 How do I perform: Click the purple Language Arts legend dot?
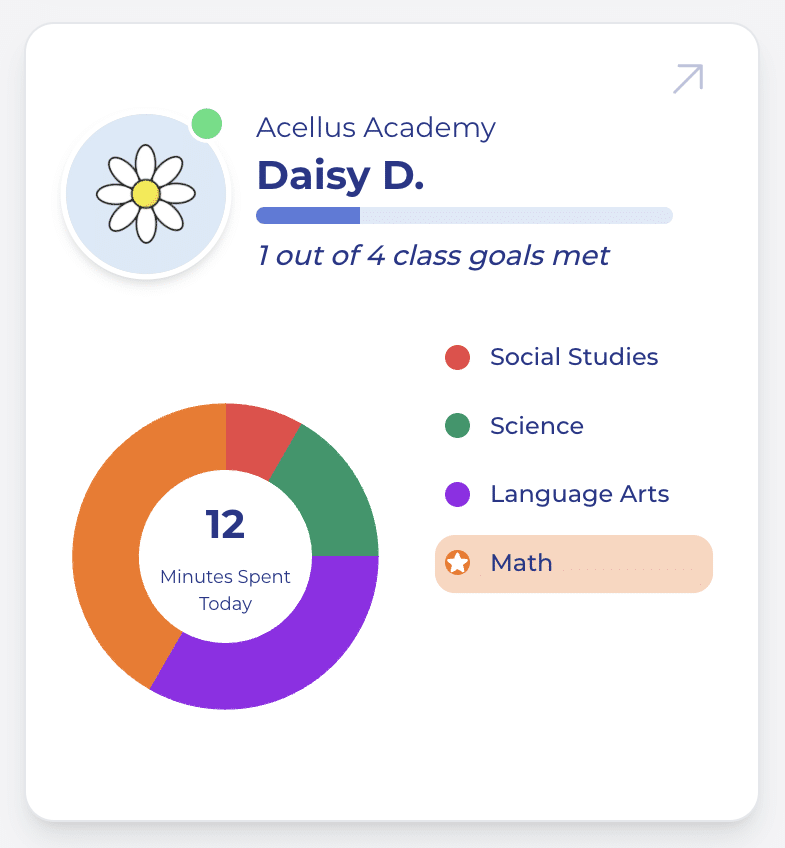point(457,494)
